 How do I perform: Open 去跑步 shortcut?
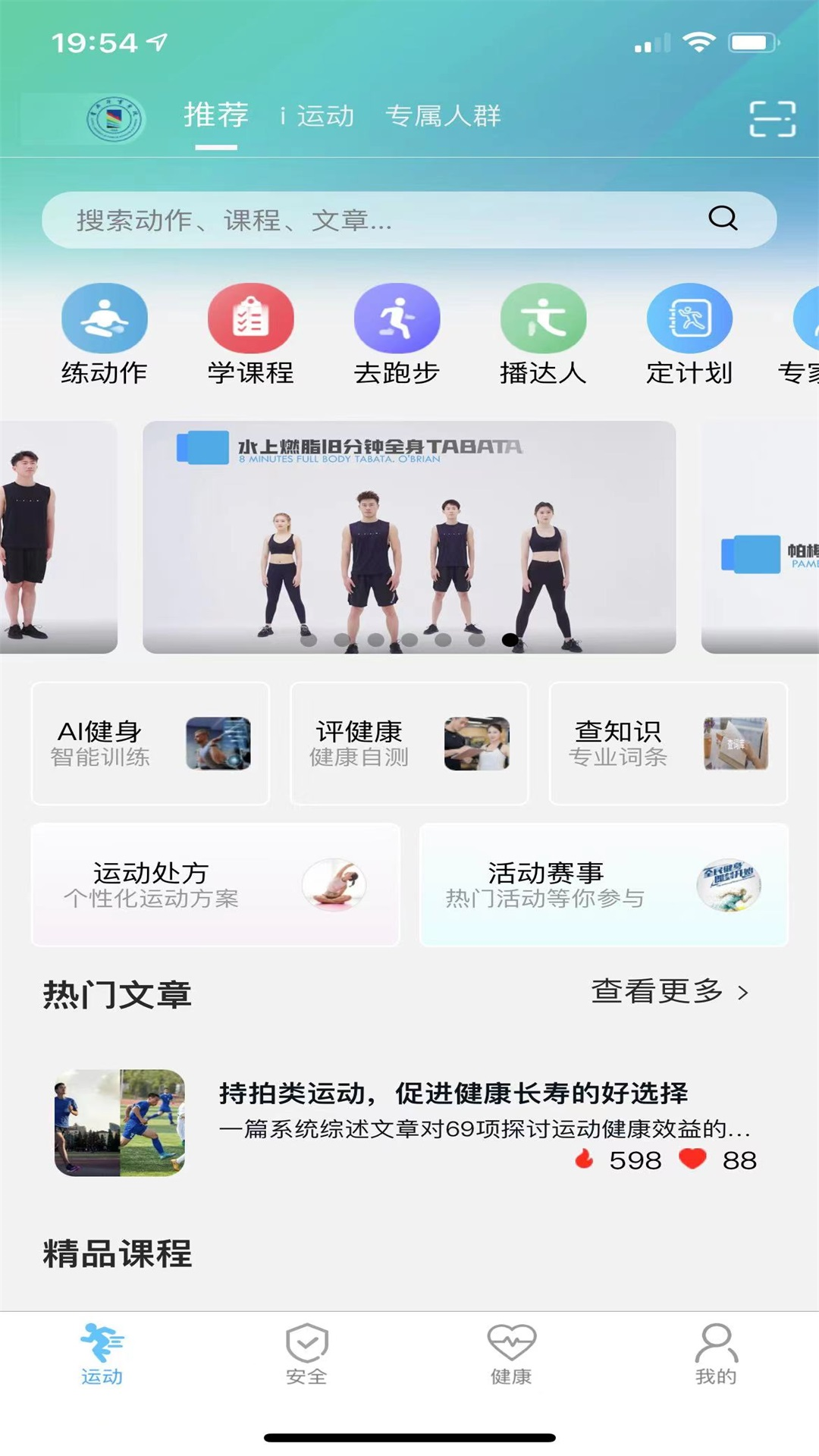click(x=397, y=334)
